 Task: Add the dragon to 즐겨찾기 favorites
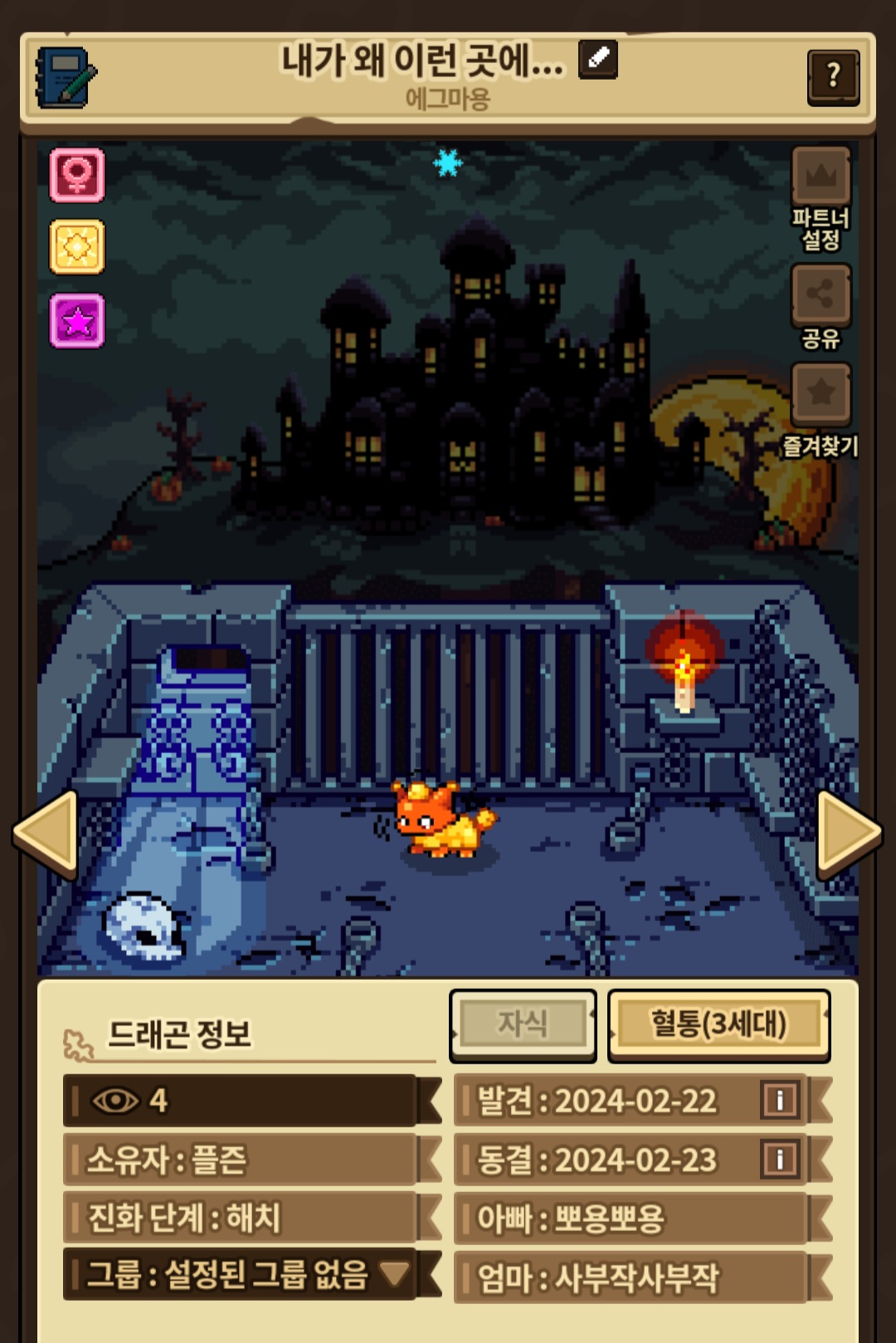pyautogui.click(x=821, y=393)
